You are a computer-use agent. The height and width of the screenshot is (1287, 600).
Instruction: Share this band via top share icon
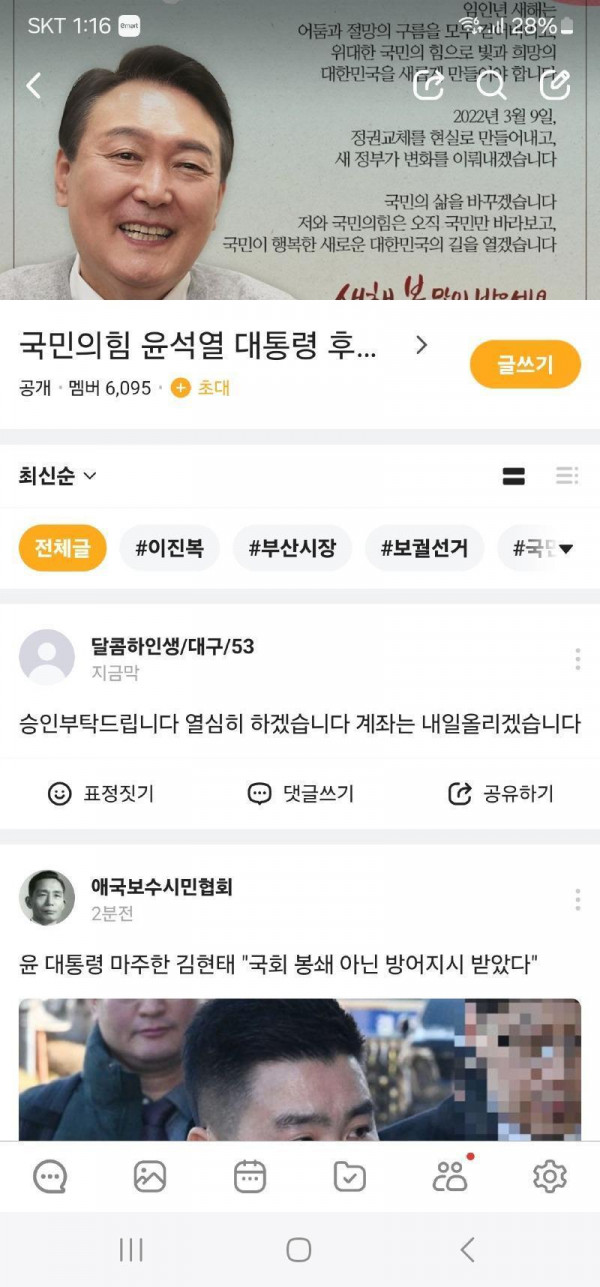click(x=428, y=85)
